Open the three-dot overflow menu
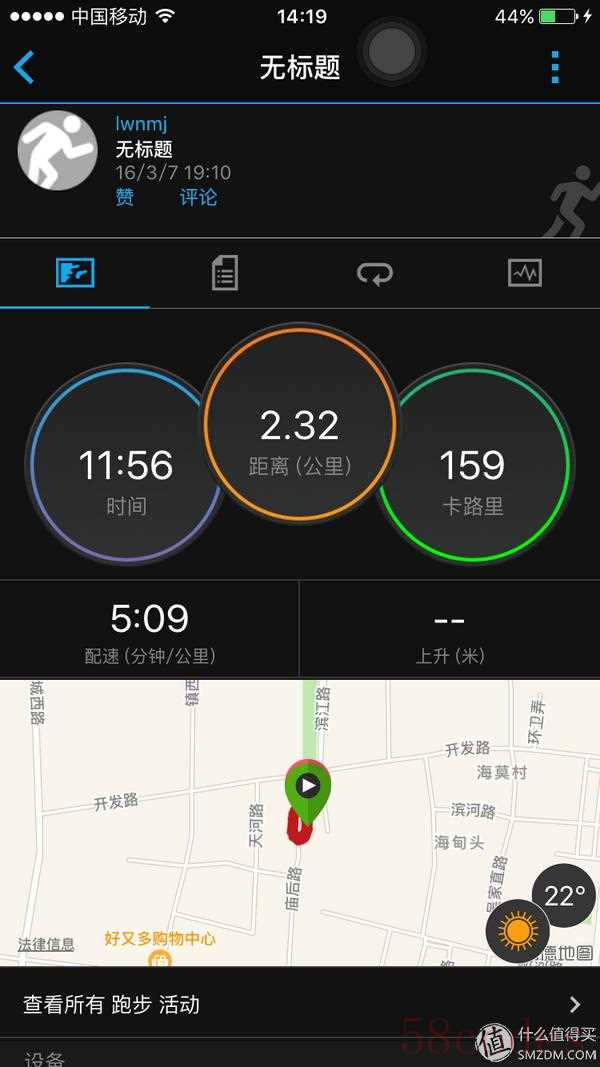Screen dimensions: 600x1067 [x=555, y=67]
